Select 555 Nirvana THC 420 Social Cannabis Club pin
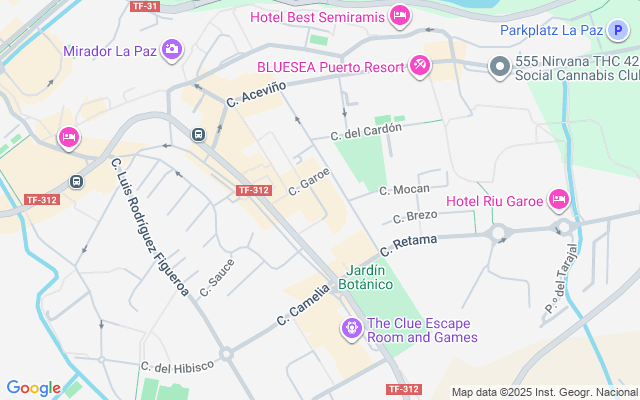This screenshot has height=400, width=640. [x=500, y=67]
